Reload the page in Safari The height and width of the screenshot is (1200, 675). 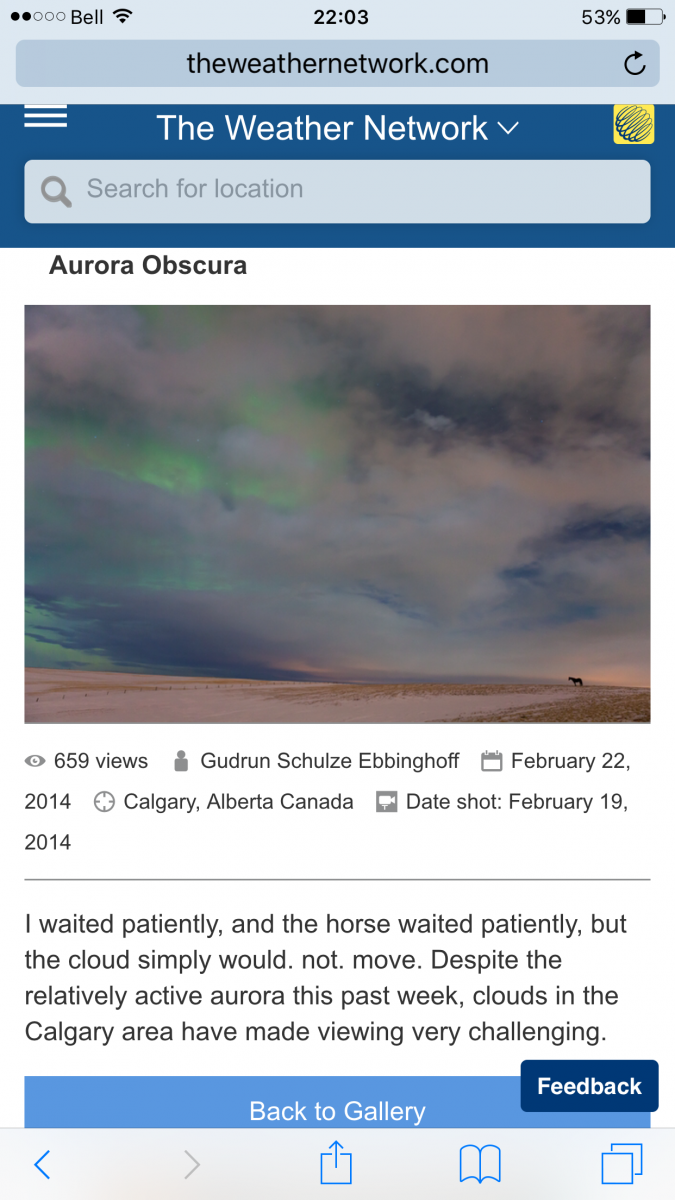(x=634, y=65)
